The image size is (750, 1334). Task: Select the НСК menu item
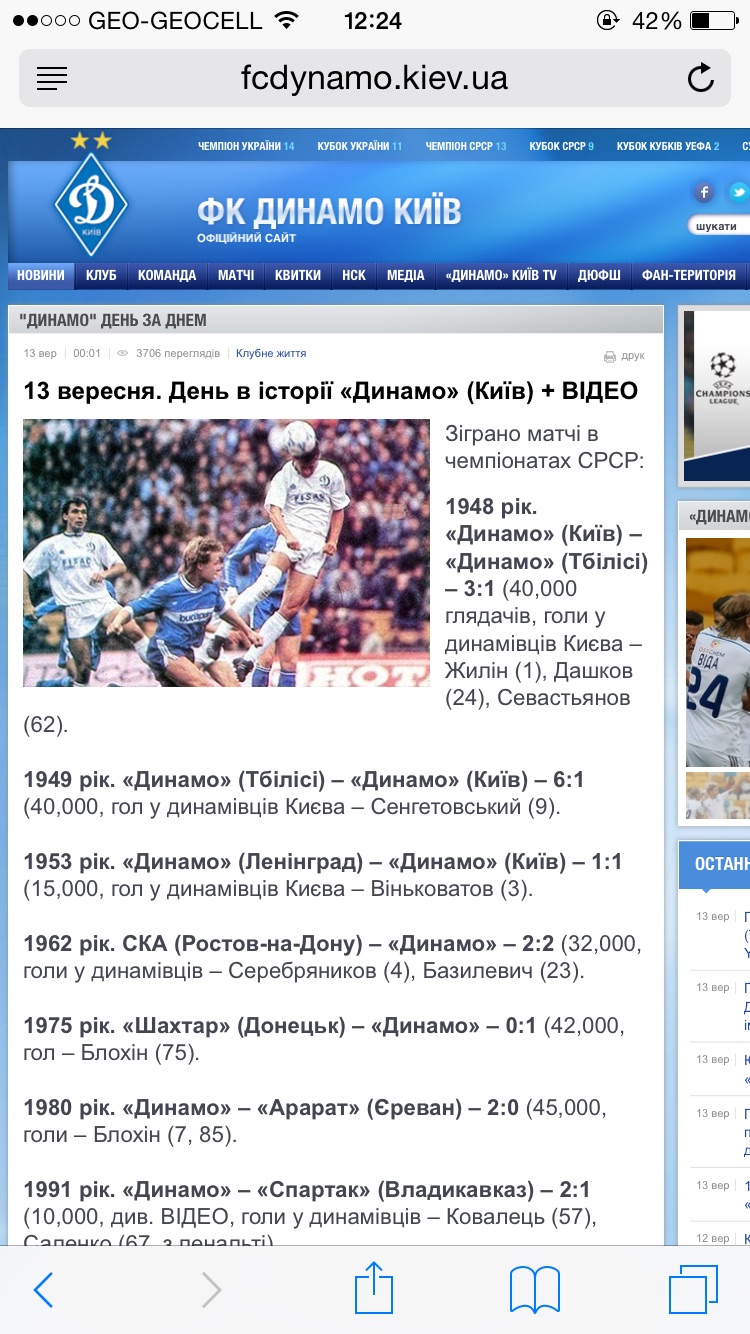(354, 275)
